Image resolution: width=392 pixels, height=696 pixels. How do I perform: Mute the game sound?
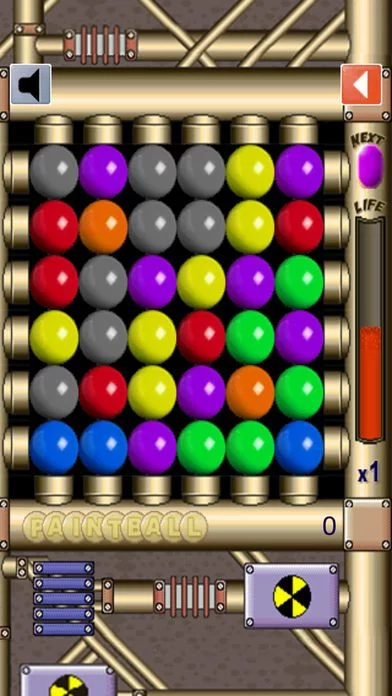[31, 84]
